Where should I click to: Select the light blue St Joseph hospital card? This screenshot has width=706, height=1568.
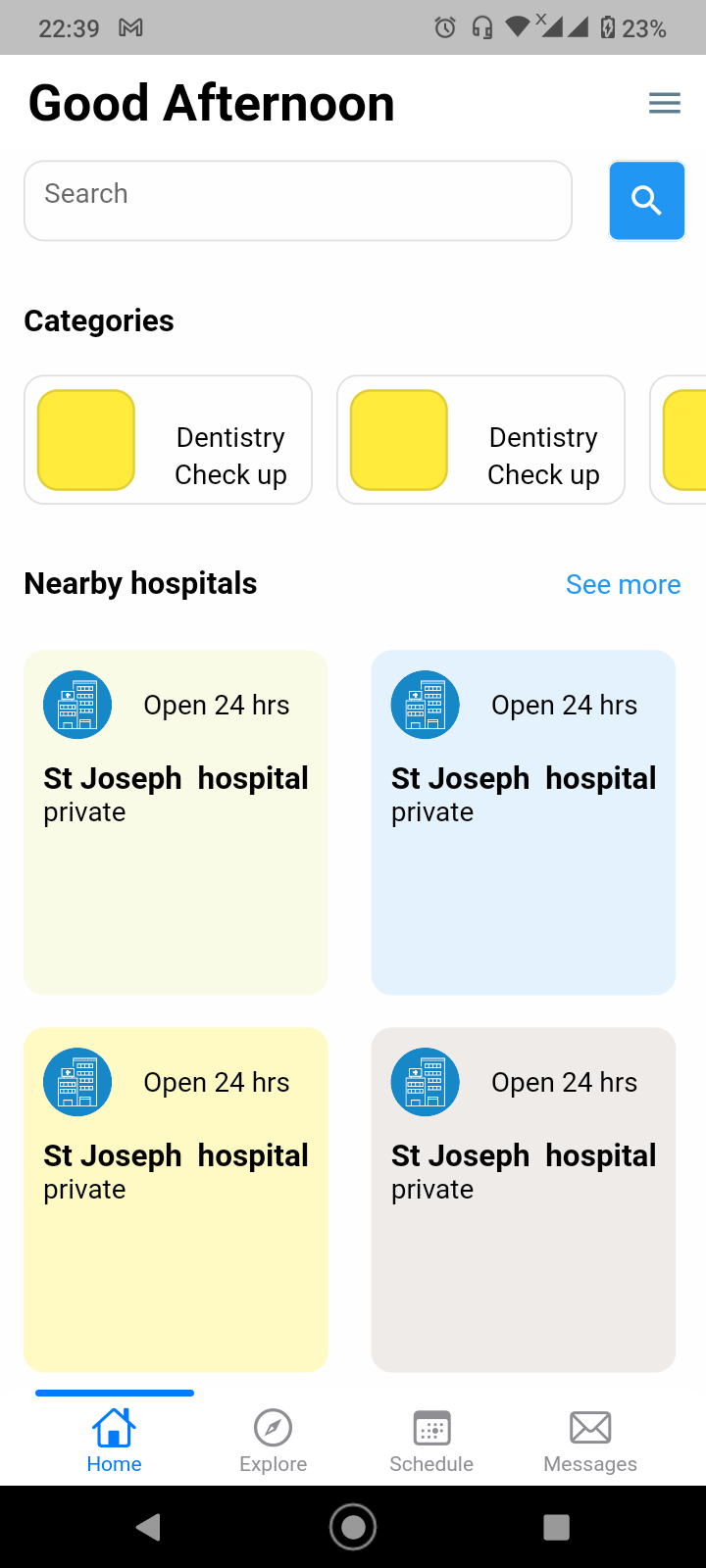[523, 822]
